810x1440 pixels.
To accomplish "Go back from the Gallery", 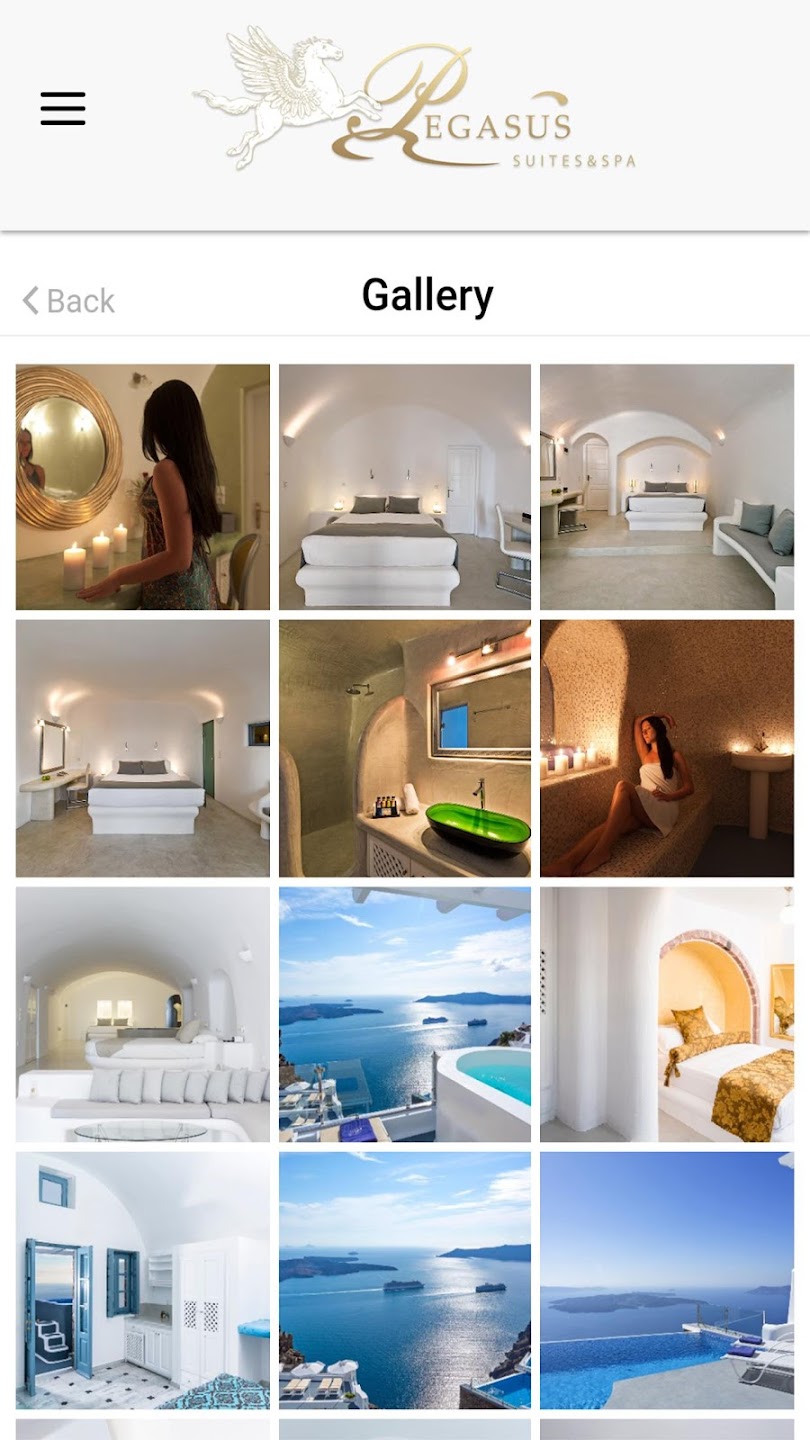I will [x=69, y=300].
